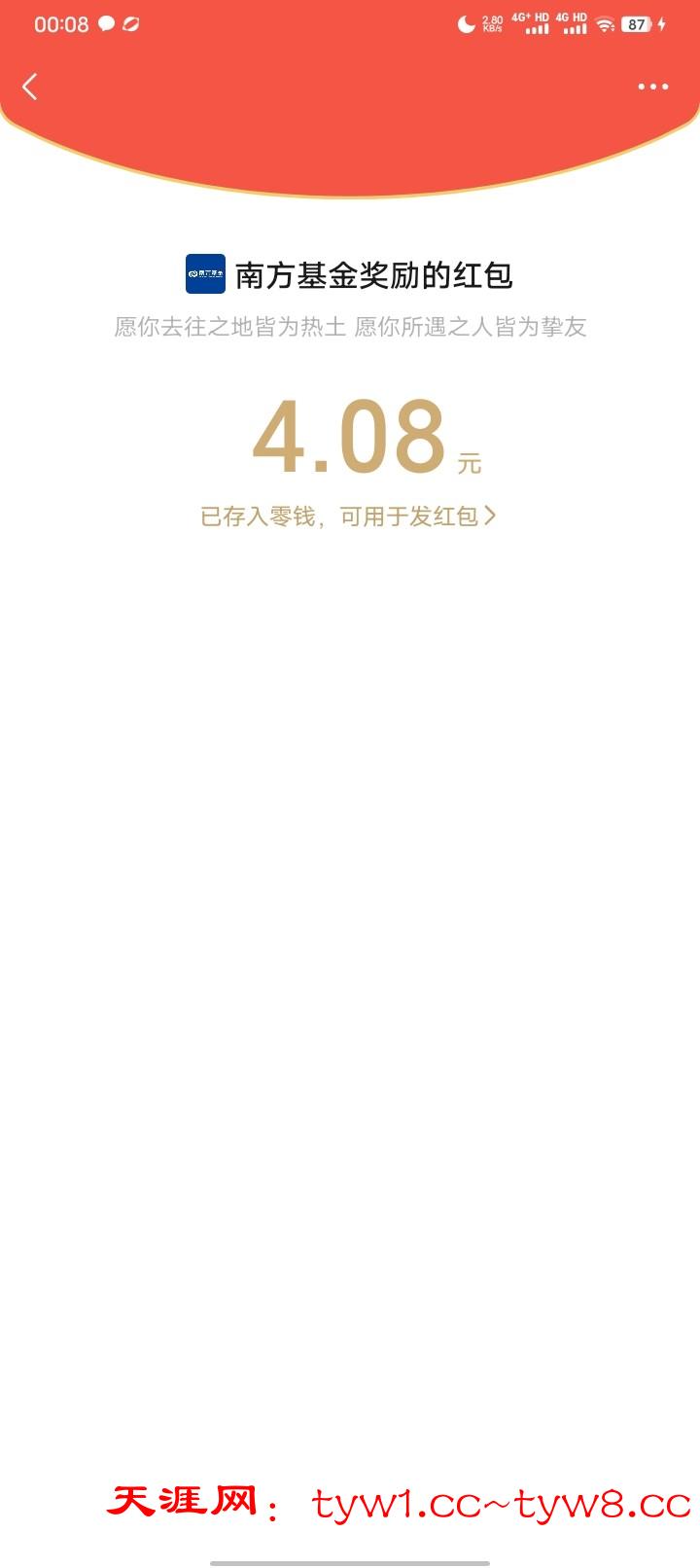700x1568 pixels.
Task: Go back using the top-left arrow
Action: [x=30, y=87]
